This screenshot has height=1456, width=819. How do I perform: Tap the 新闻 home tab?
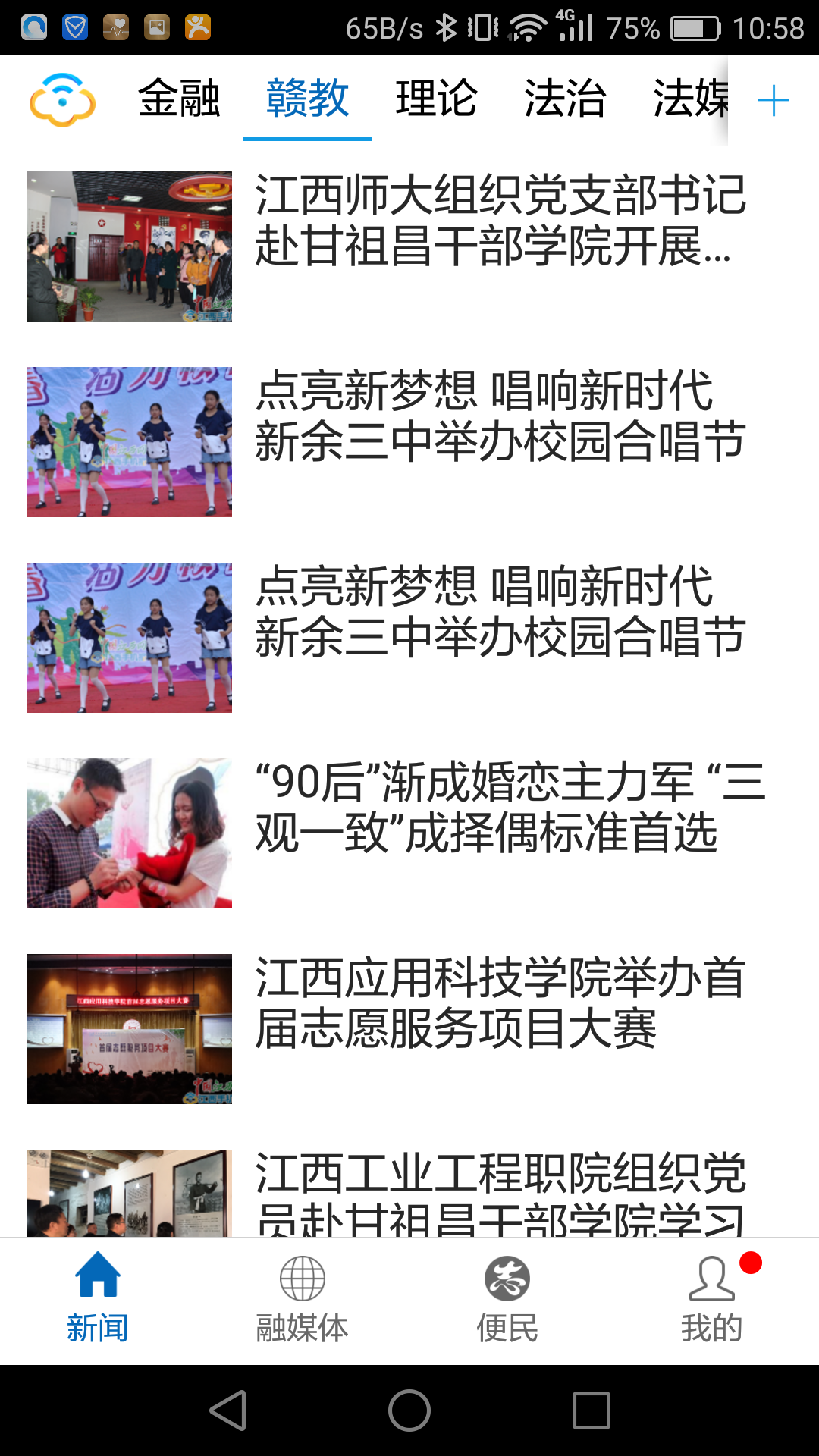[98, 1300]
